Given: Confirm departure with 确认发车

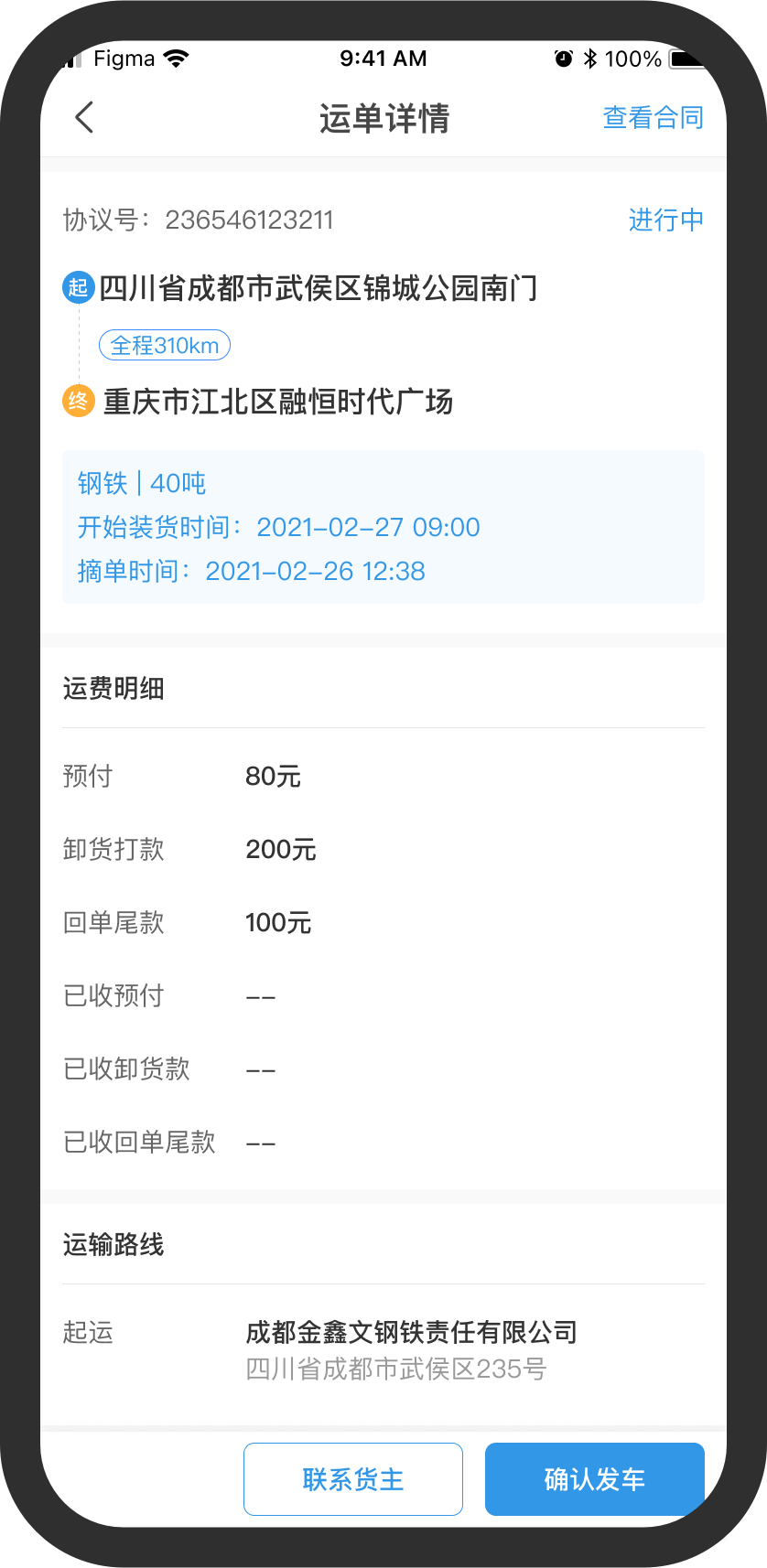Looking at the screenshot, I should coord(595,1479).
